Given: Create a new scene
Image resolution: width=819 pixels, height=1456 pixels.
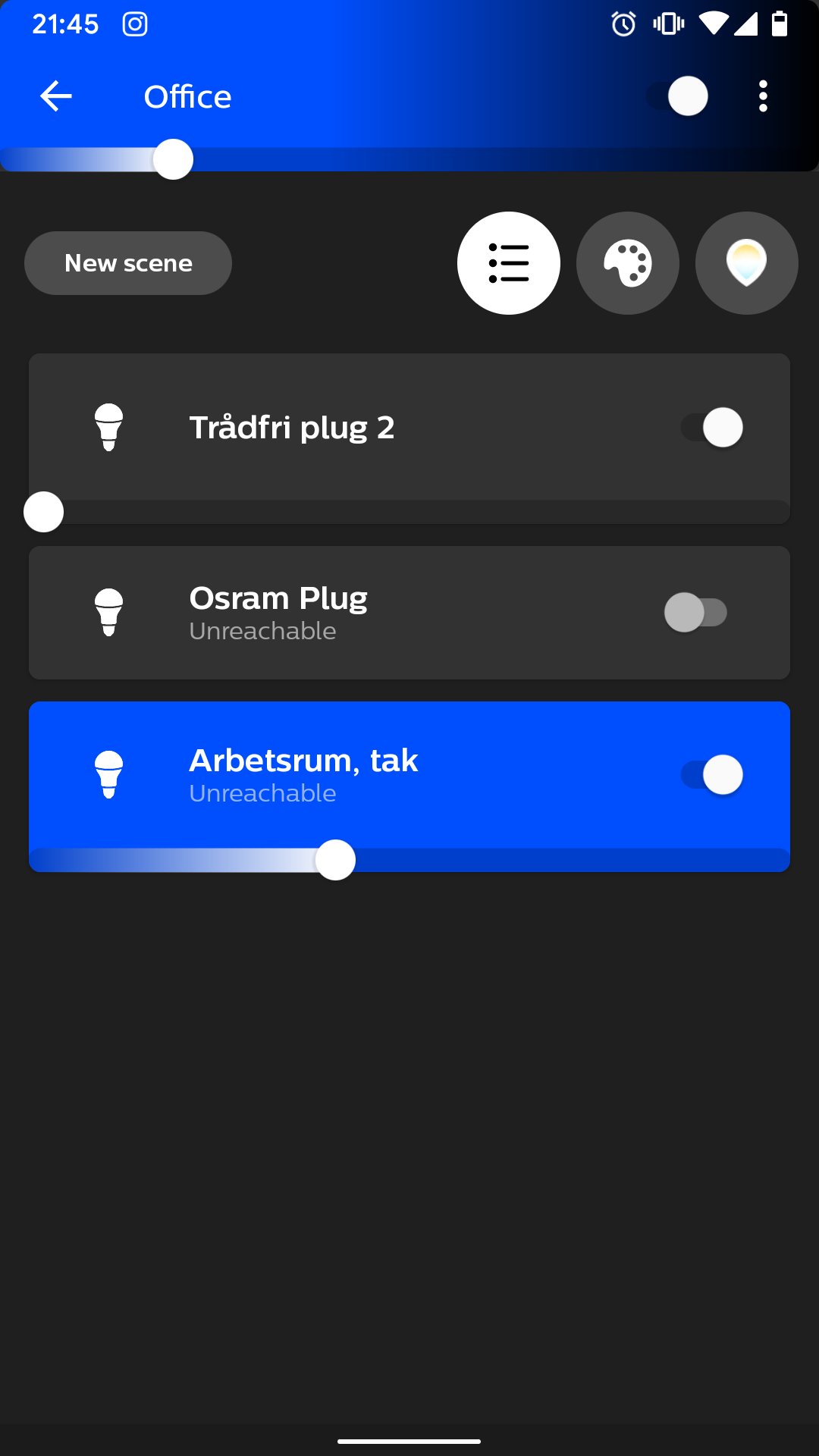Looking at the screenshot, I should point(128,263).
